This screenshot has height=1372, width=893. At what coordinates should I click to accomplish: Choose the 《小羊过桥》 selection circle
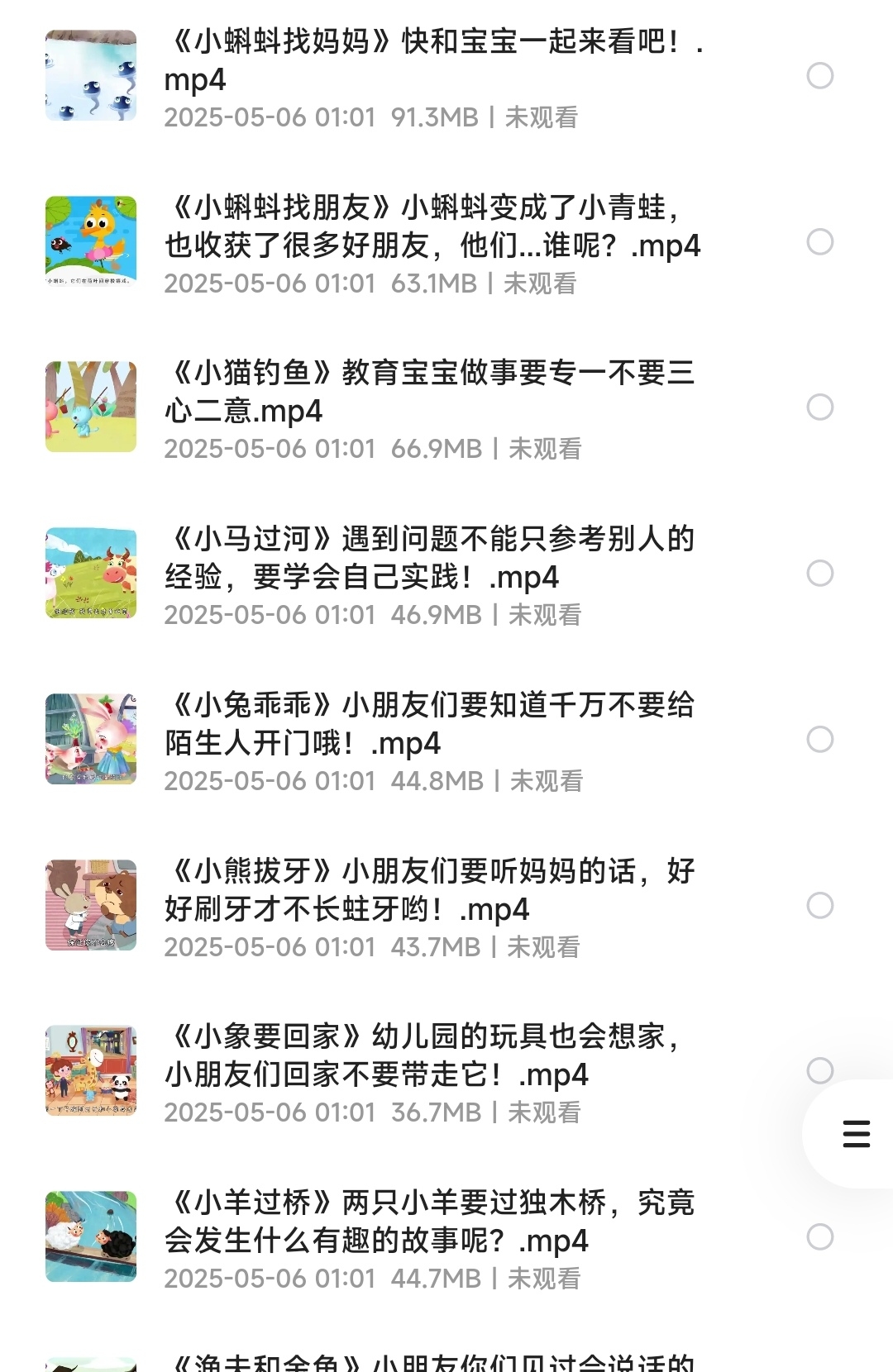[819, 1237]
